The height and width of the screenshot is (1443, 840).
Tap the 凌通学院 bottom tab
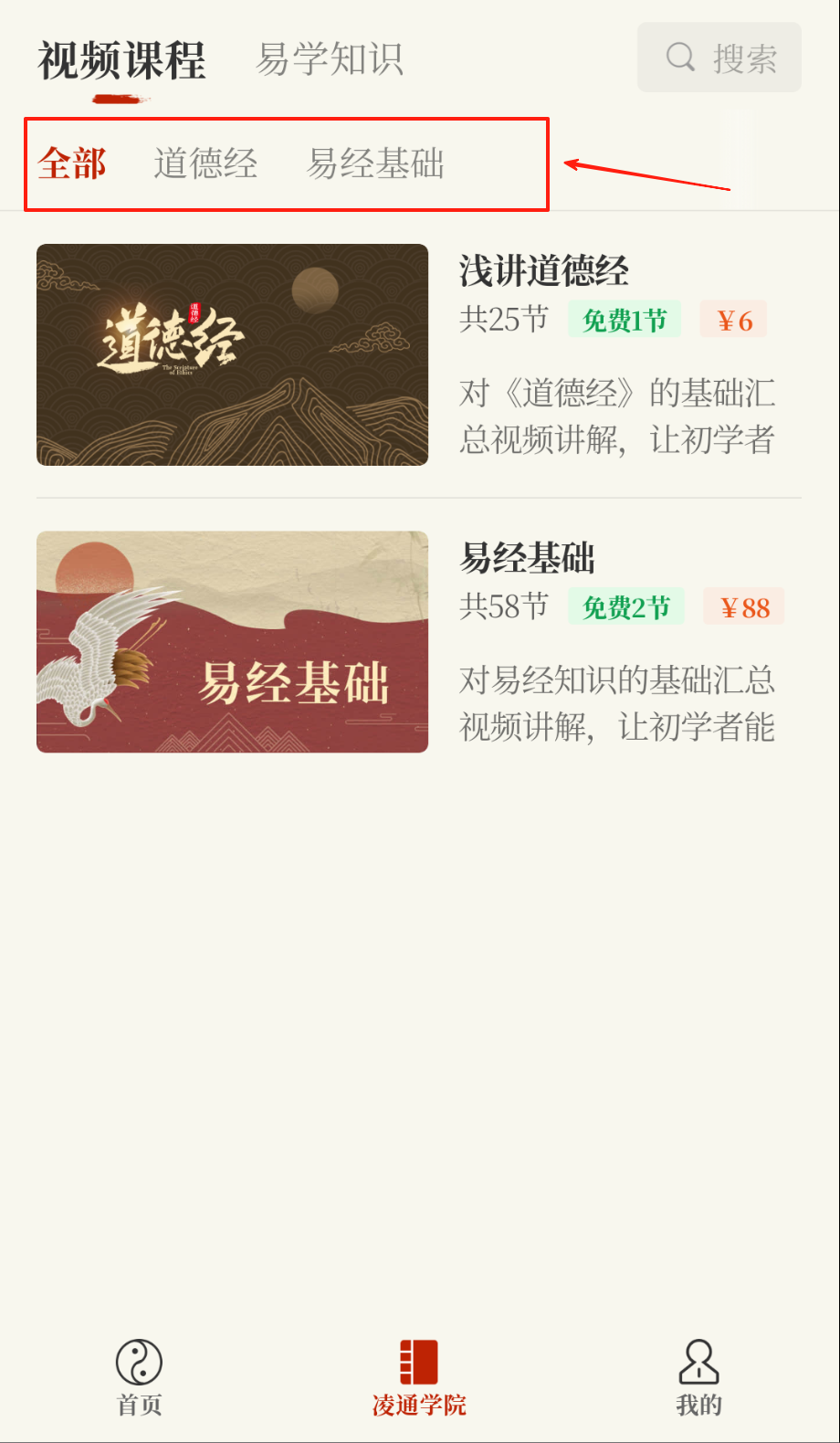419,1377
